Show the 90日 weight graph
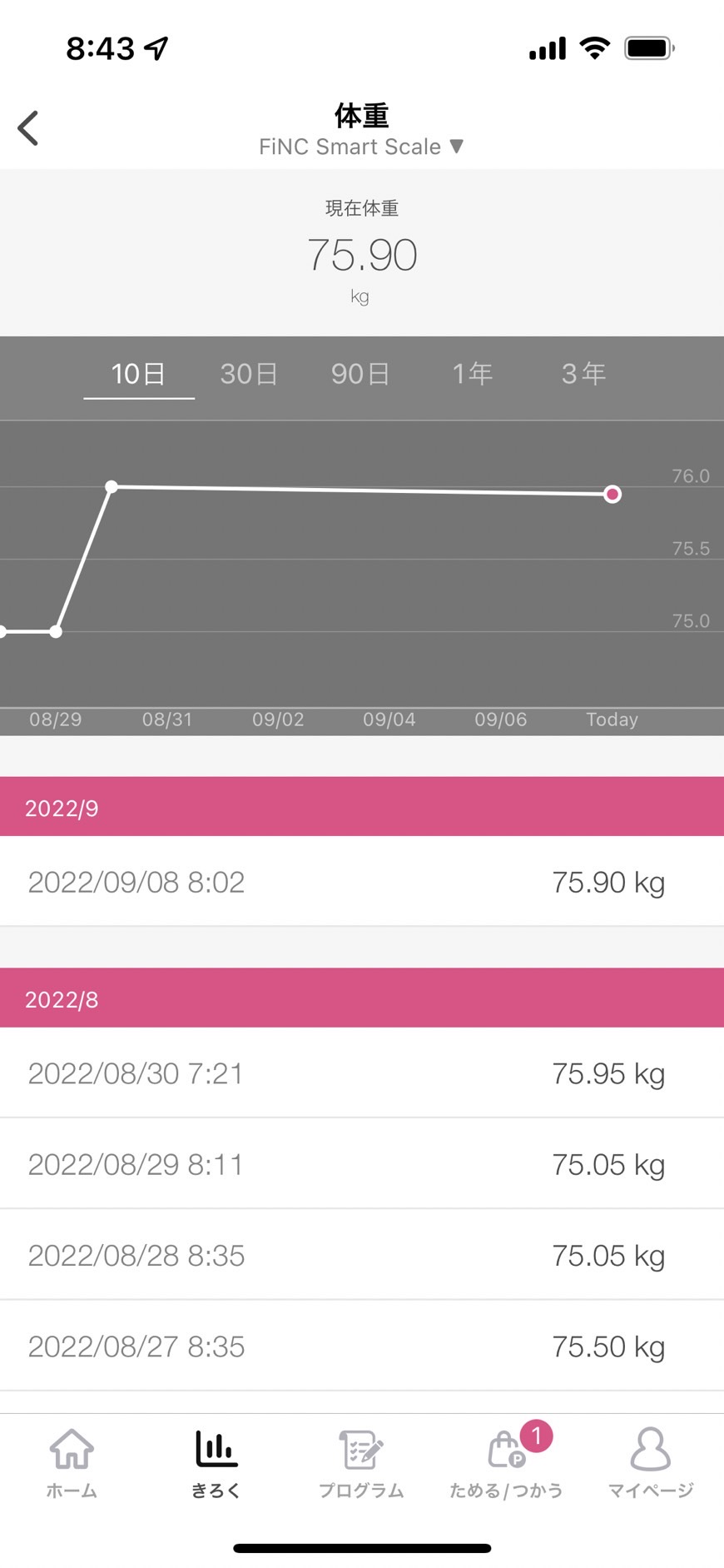The height and width of the screenshot is (1568, 724). click(x=360, y=374)
